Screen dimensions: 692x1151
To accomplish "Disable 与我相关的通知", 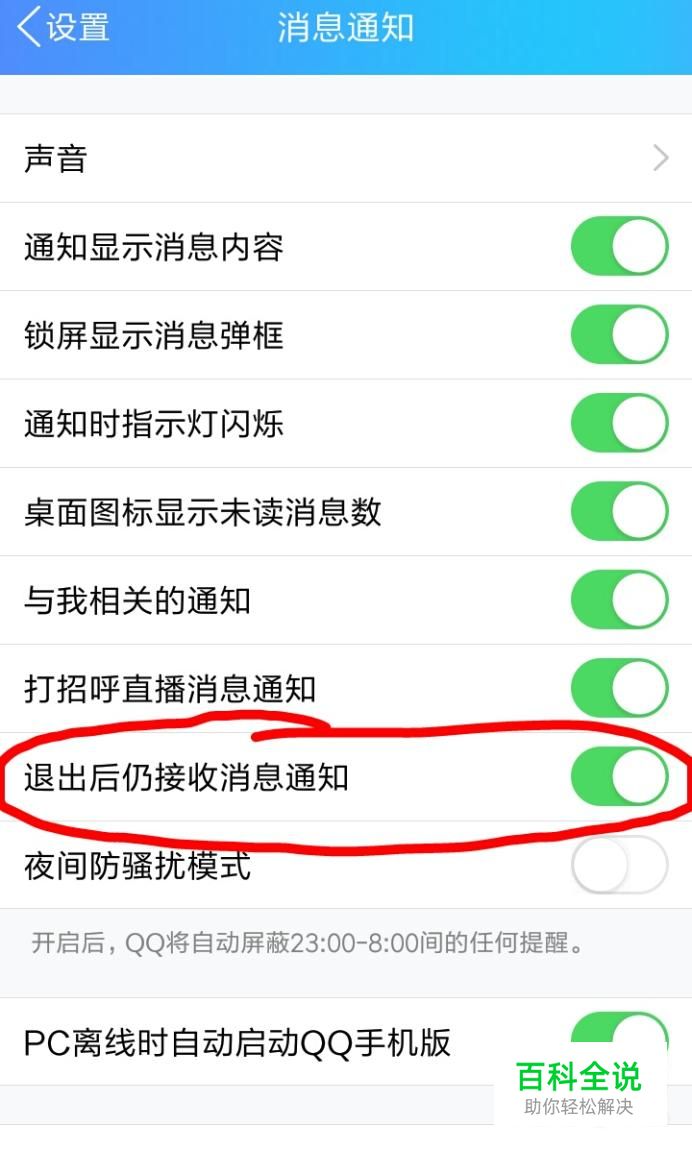I will 619,600.
